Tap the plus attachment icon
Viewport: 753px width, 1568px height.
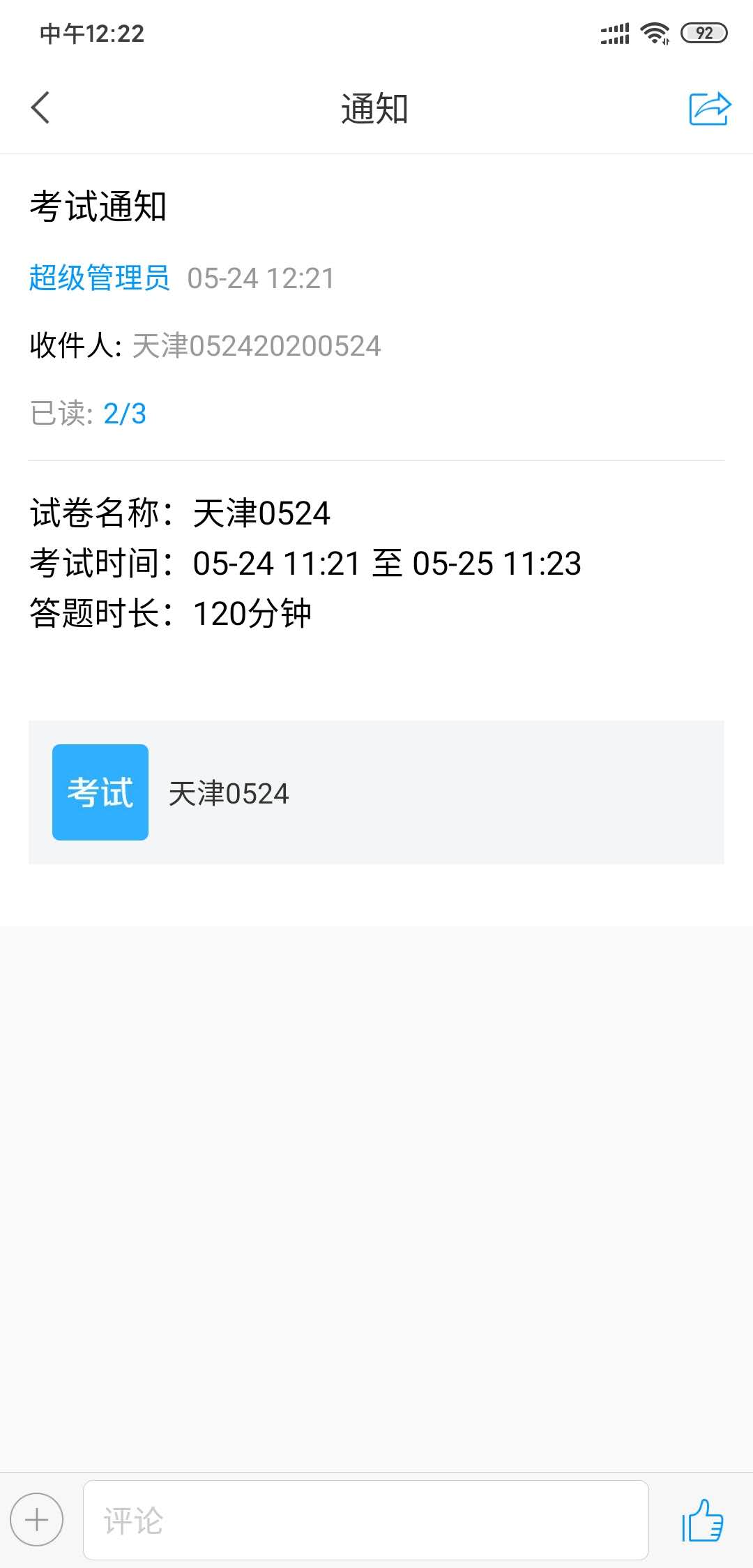(x=37, y=1519)
